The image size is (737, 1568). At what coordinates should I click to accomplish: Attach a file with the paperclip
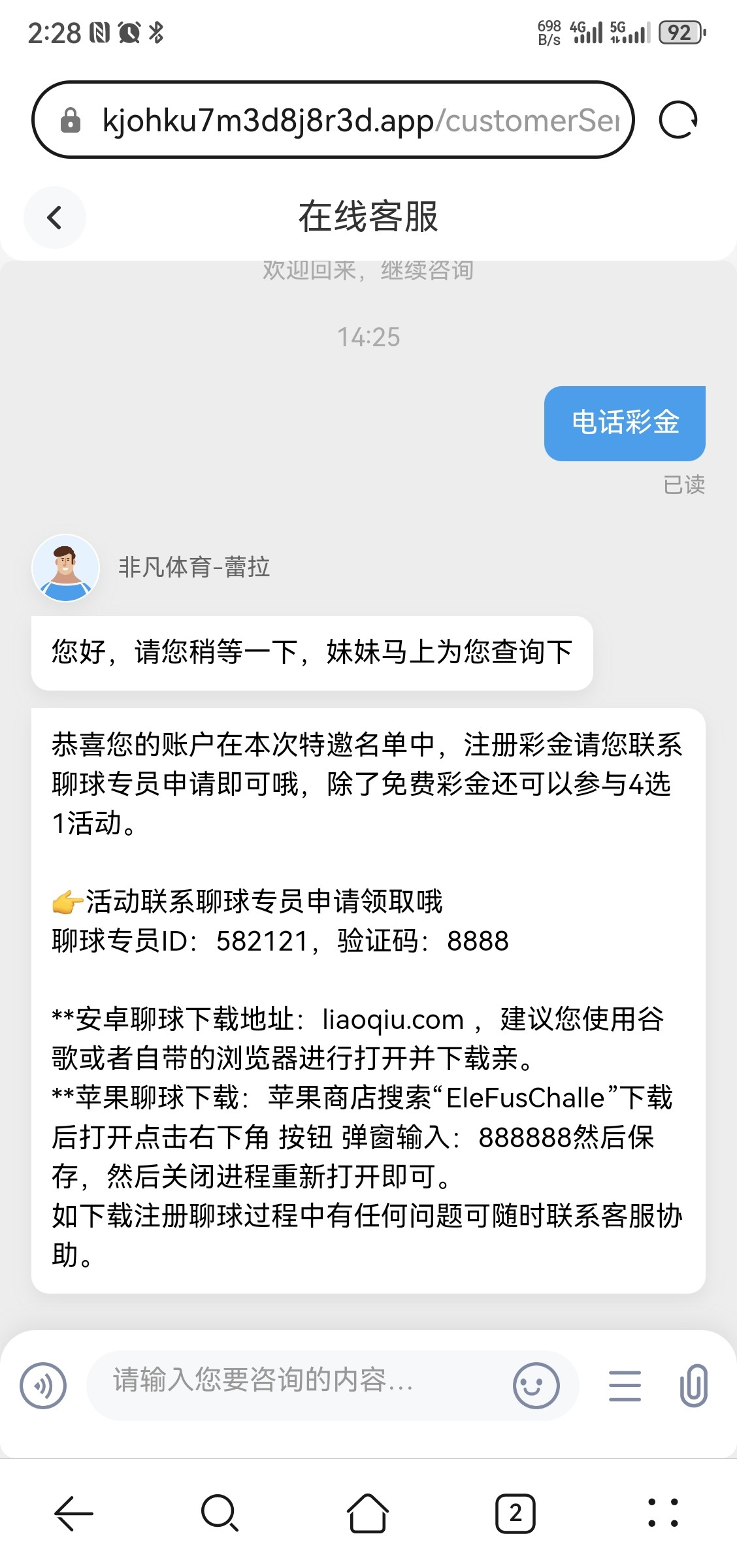click(693, 1385)
